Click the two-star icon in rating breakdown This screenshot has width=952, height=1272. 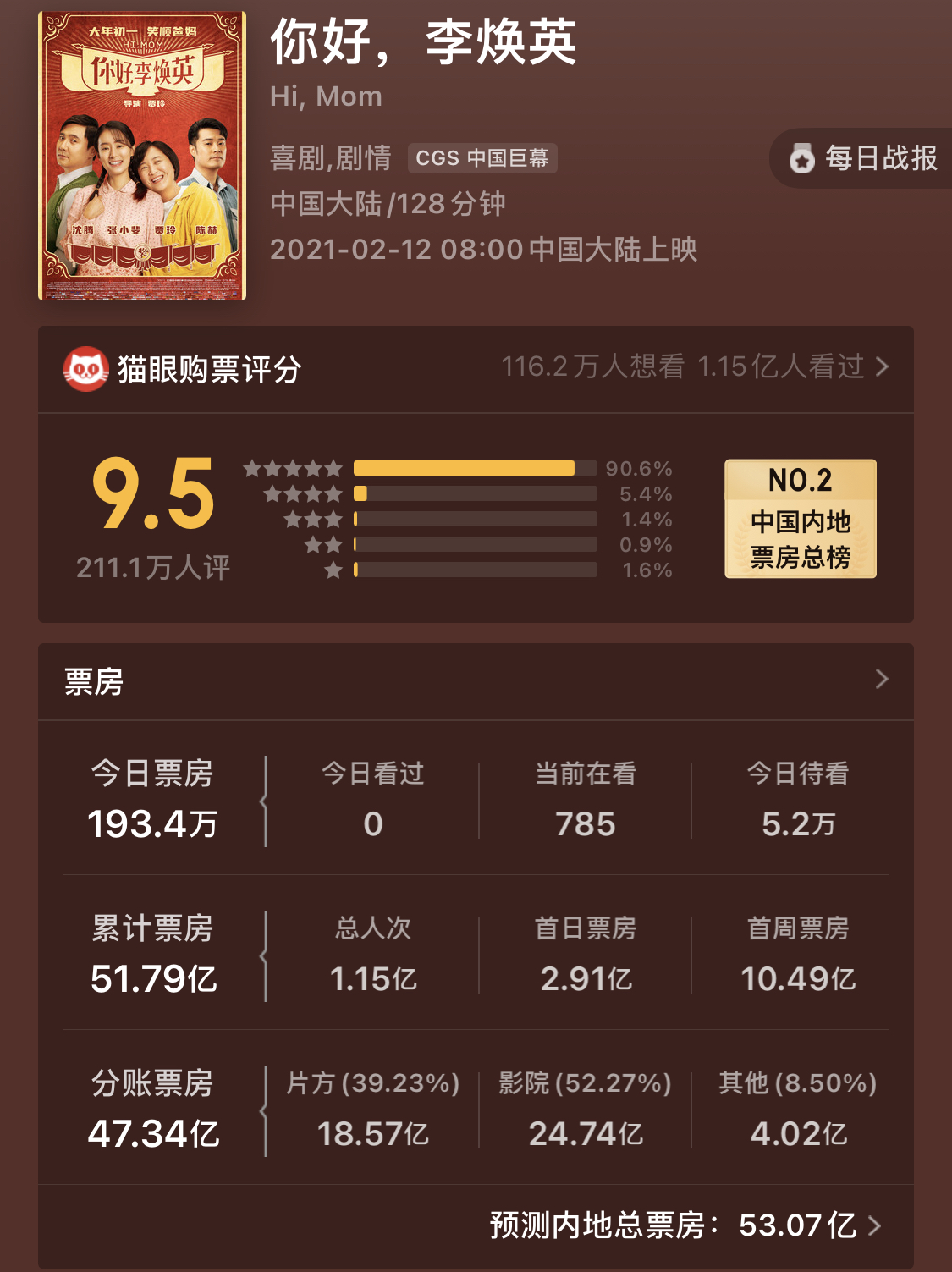pyautogui.click(x=321, y=545)
